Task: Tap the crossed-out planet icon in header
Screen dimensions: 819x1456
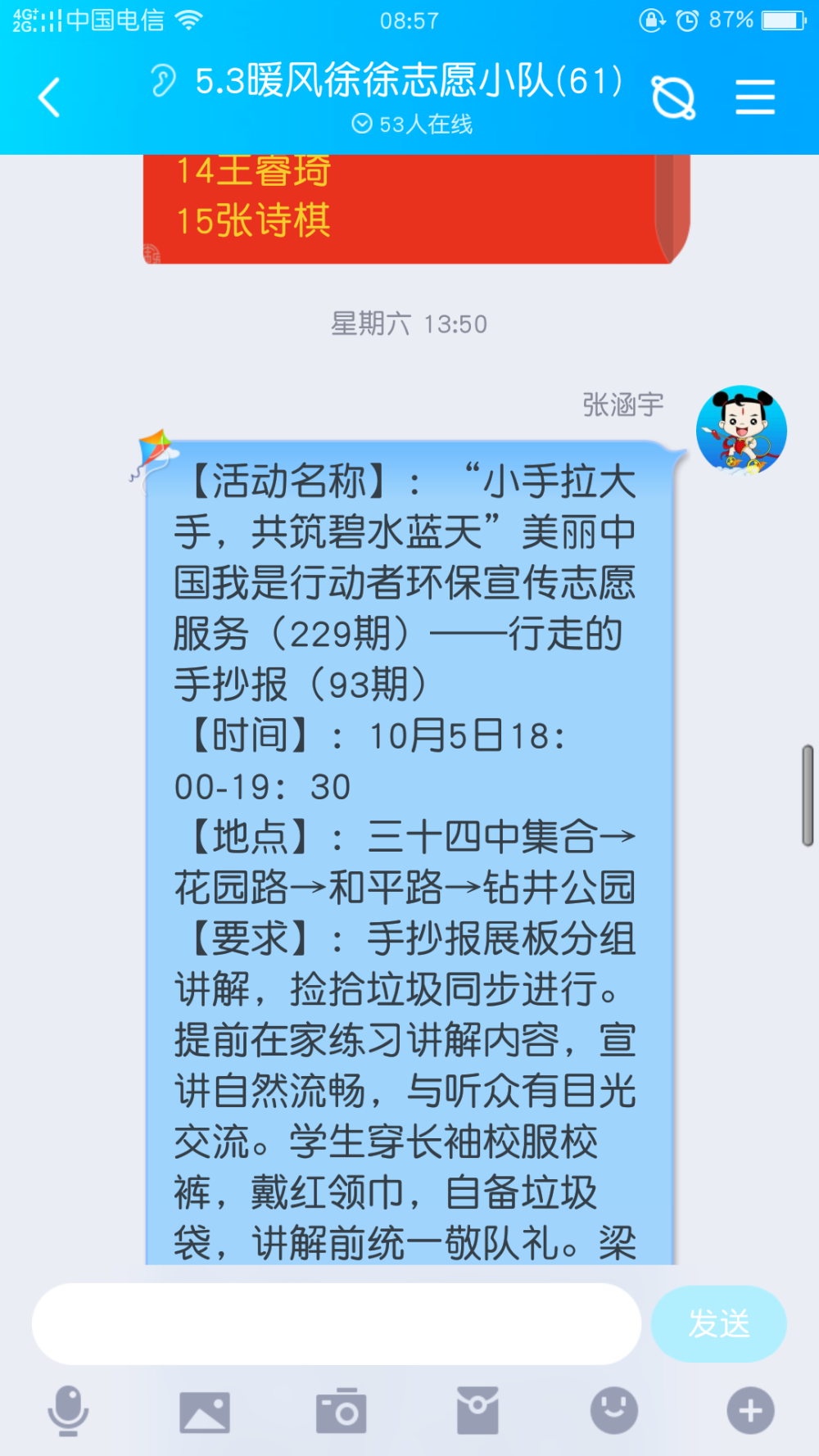Action: 673,97
